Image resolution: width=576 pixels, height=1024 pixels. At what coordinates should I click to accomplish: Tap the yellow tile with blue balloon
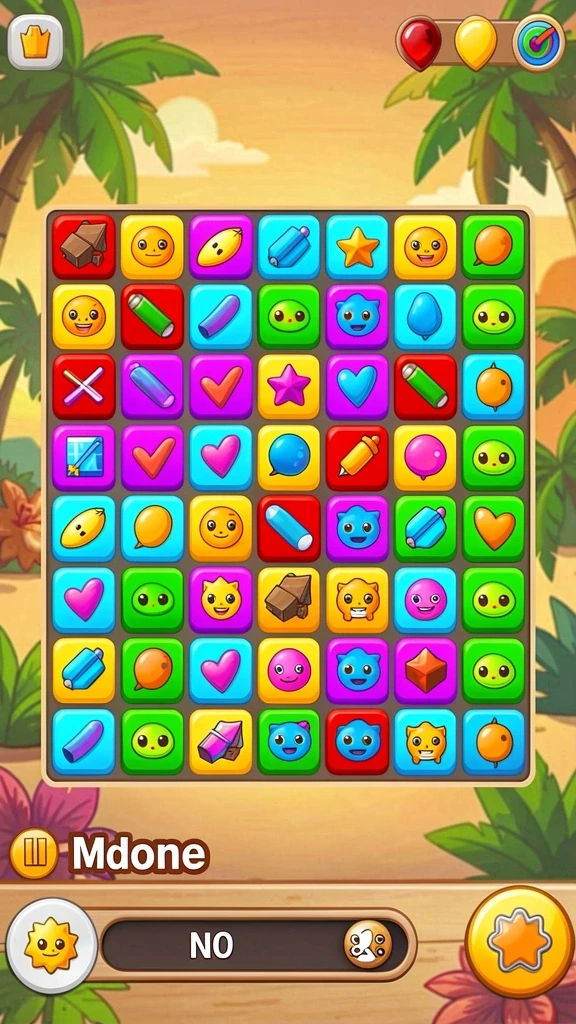tap(289, 457)
